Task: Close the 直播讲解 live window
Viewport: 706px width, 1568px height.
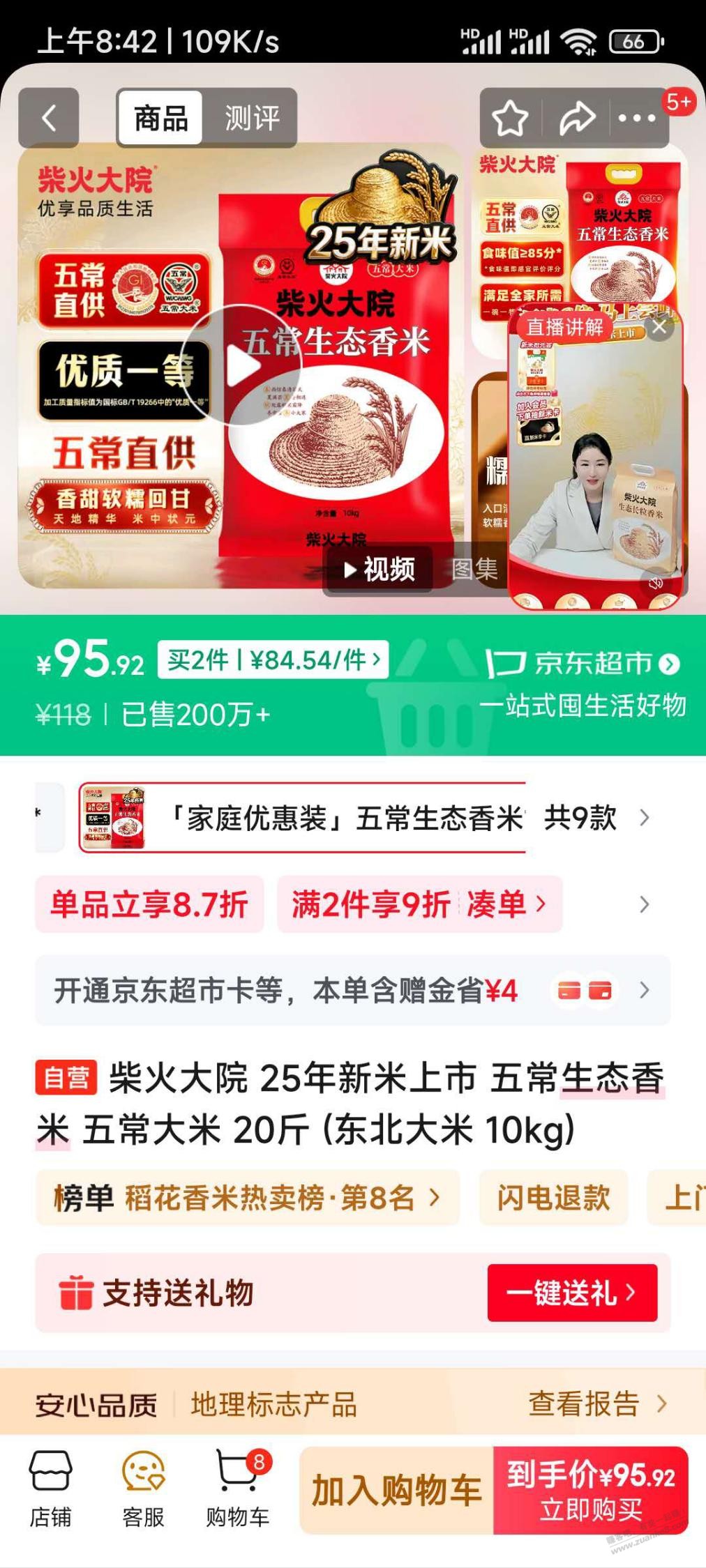Action: pos(659,328)
